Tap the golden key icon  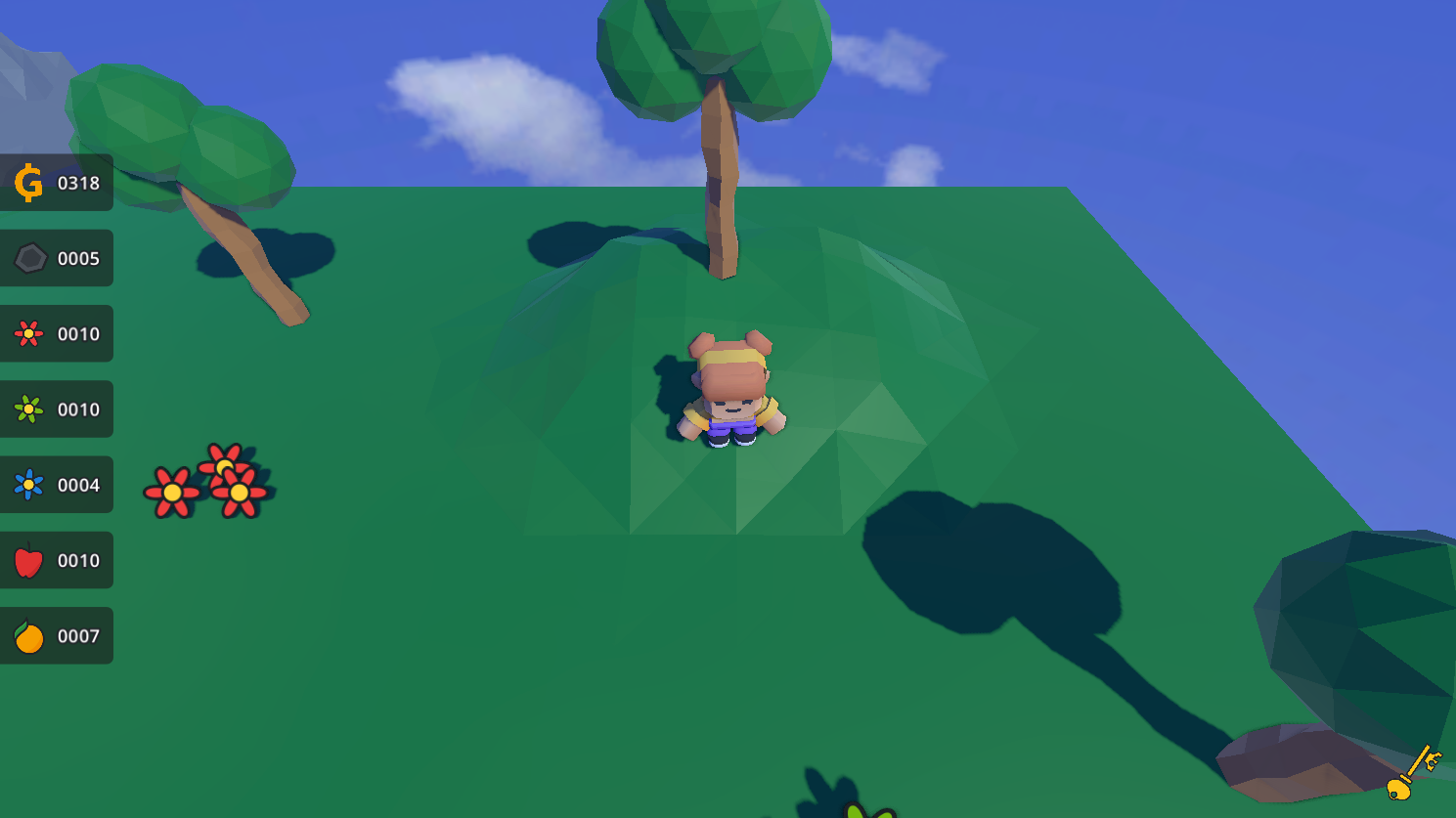pyautogui.click(x=1414, y=773)
